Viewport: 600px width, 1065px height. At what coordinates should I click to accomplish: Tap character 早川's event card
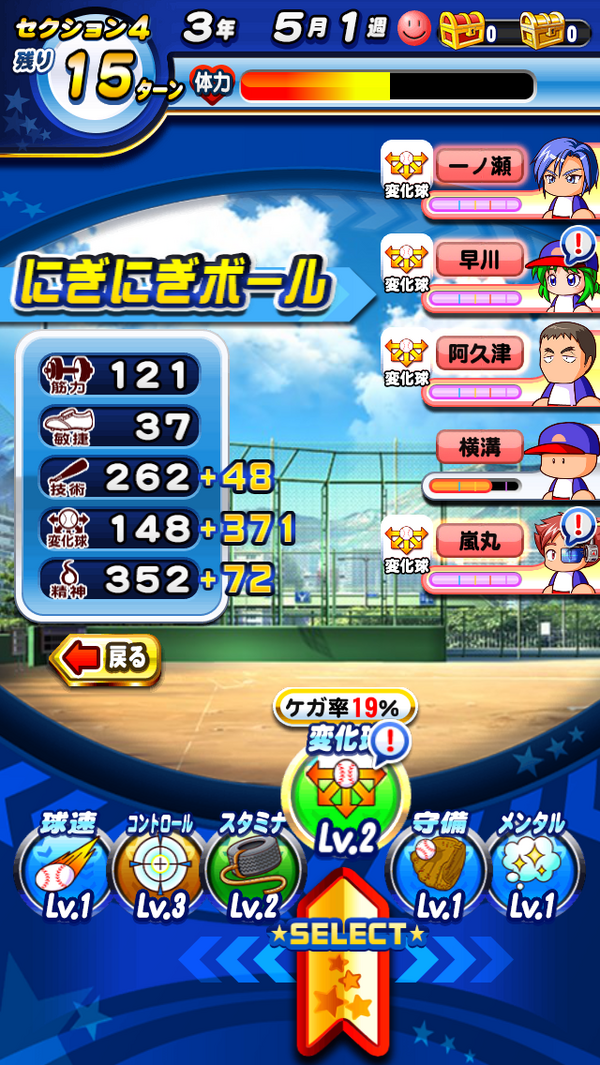pyautogui.click(x=492, y=274)
